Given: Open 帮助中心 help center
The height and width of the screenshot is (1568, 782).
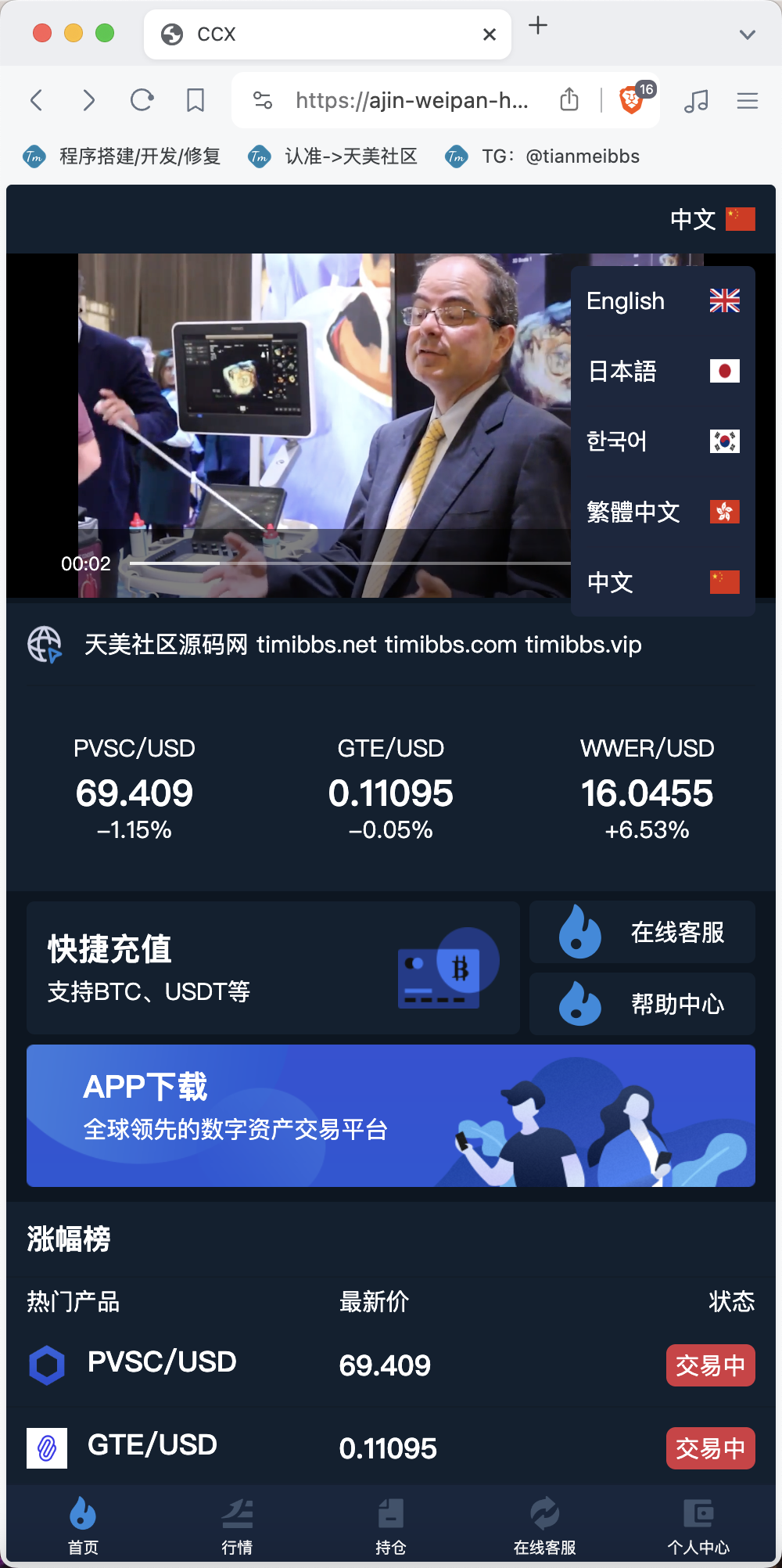Looking at the screenshot, I should click(x=642, y=1004).
